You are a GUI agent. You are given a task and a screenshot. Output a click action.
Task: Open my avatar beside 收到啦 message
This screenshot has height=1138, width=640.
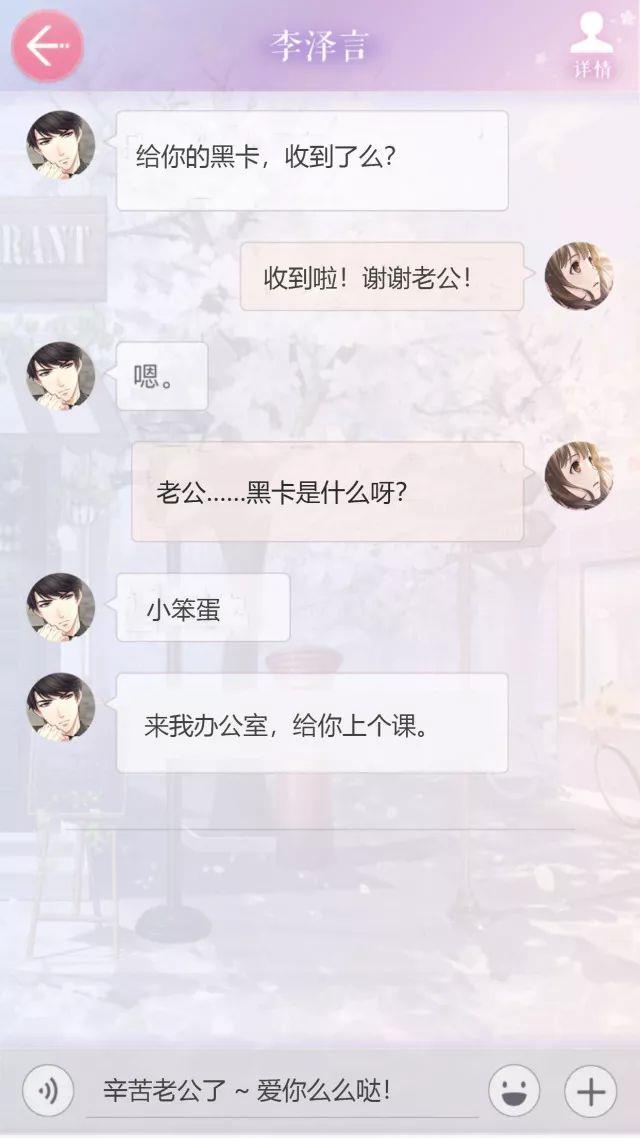pyautogui.click(x=578, y=275)
